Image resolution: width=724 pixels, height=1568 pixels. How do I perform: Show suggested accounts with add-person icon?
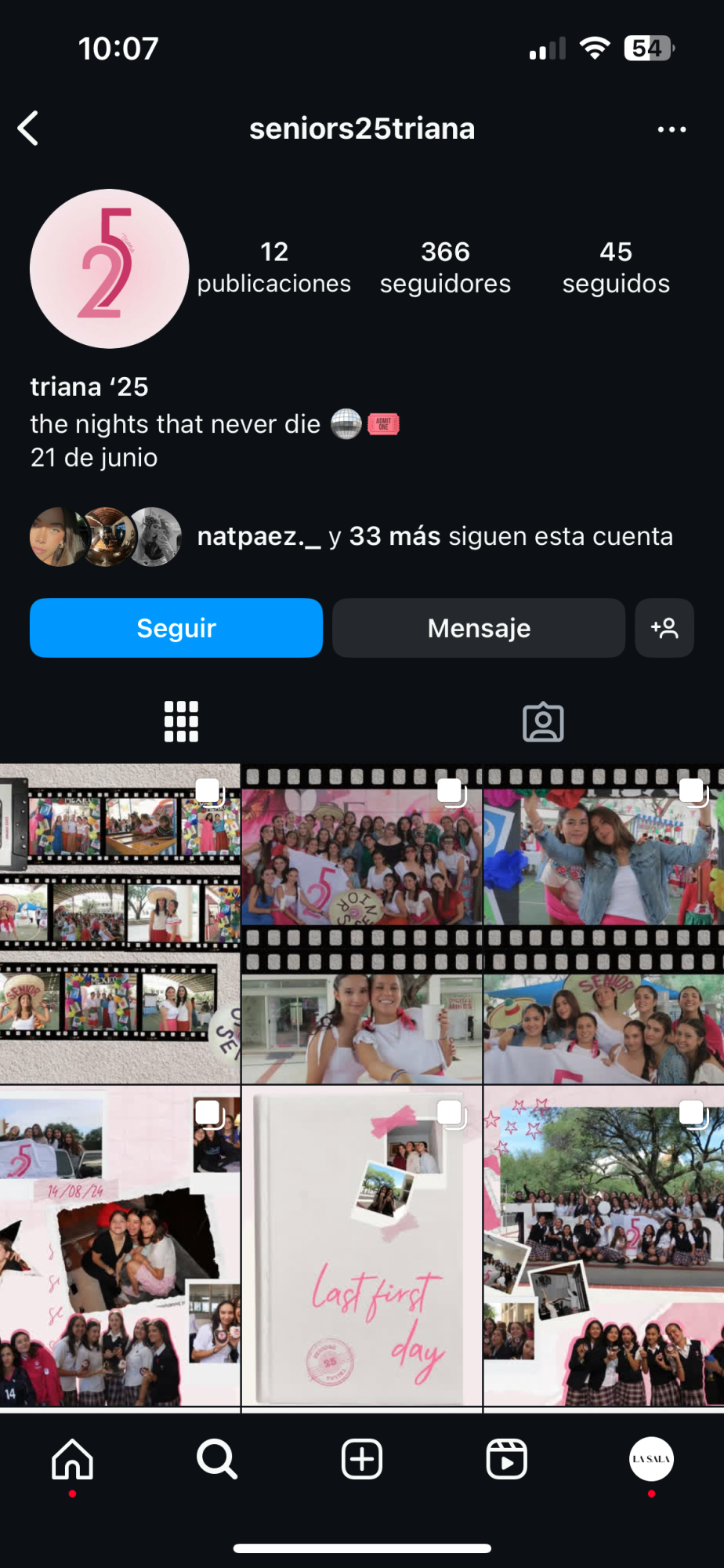[664, 628]
